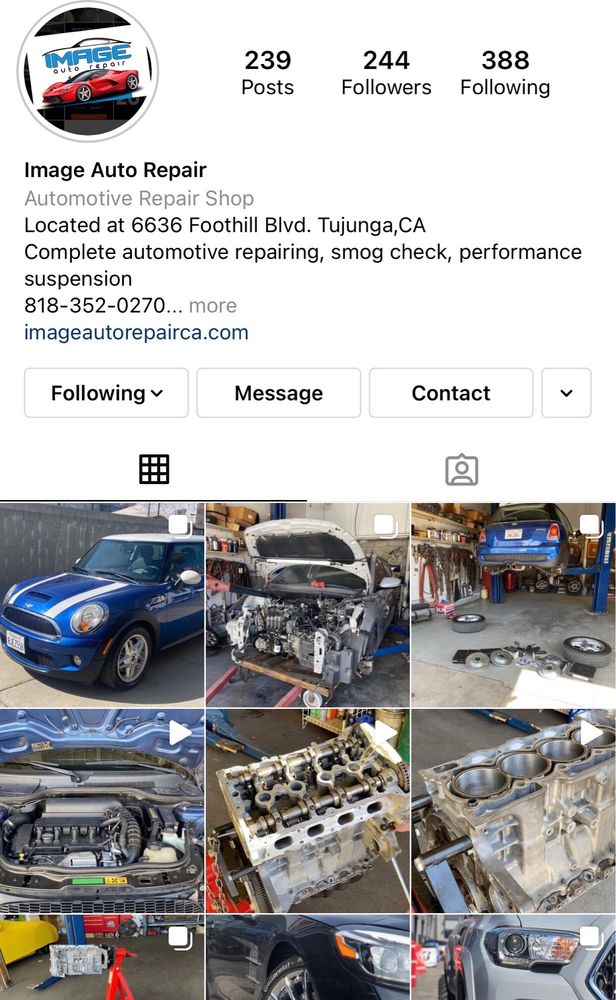Play the engine block cylinders video
616x1000 pixels.
point(513,811)
